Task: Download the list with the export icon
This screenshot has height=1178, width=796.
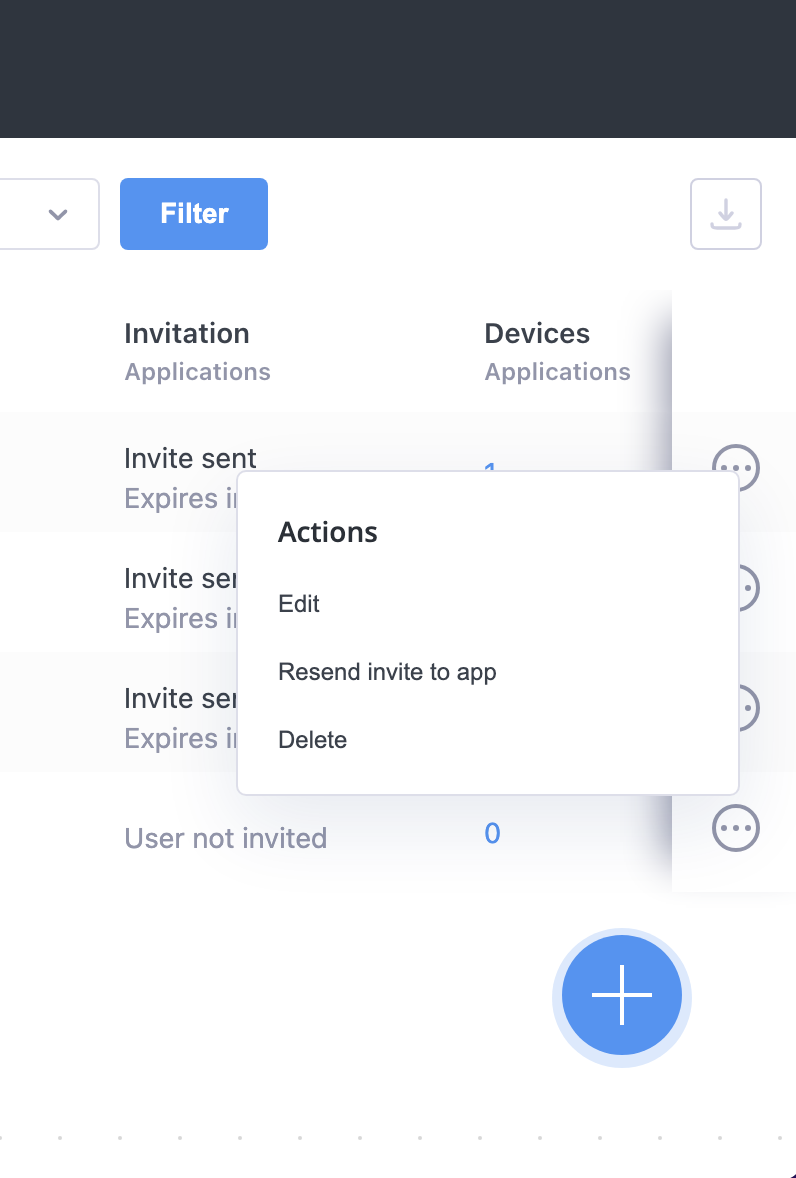Action: 725,214
